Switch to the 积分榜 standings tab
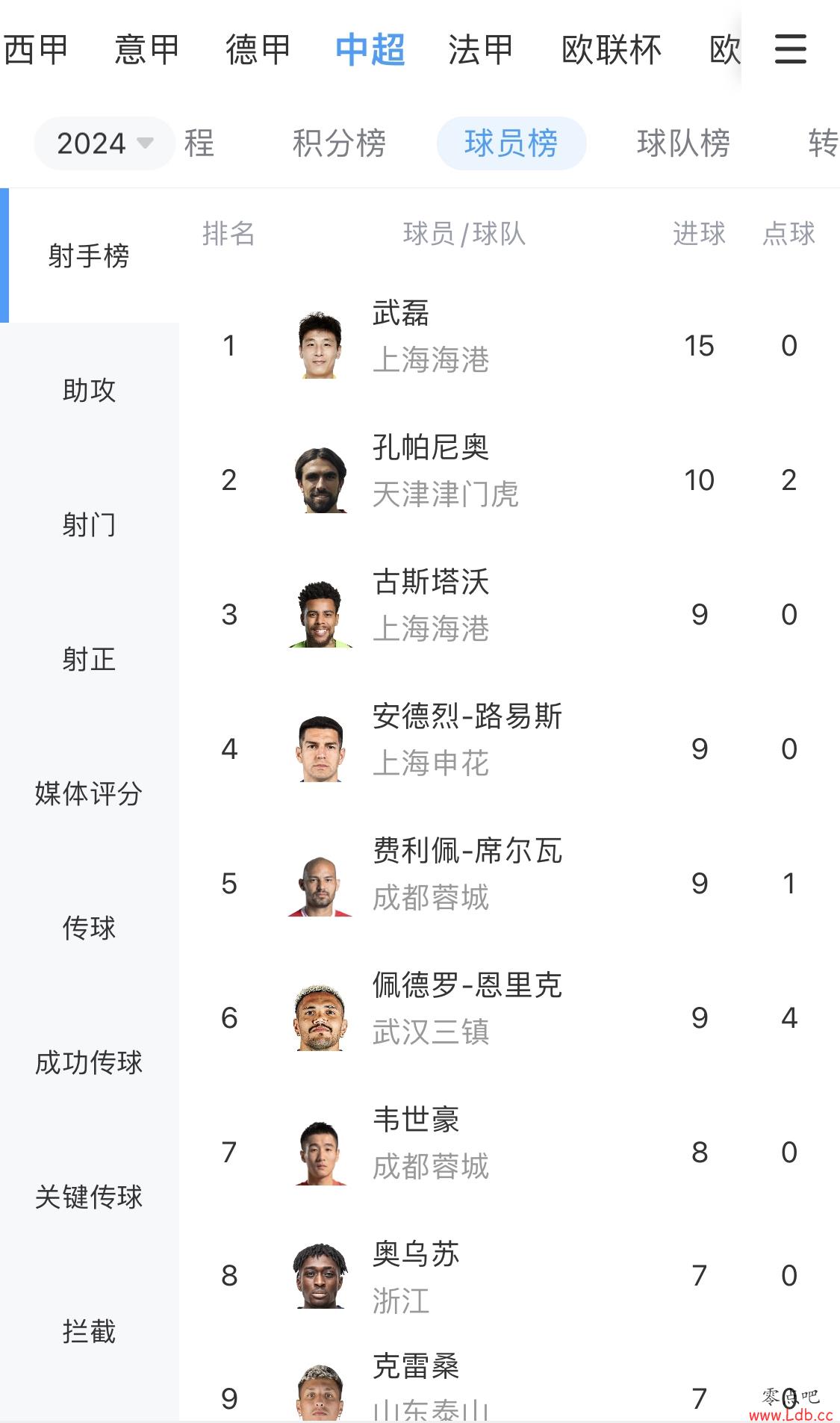The image size is (840, 1423). (x=339, y=143)
